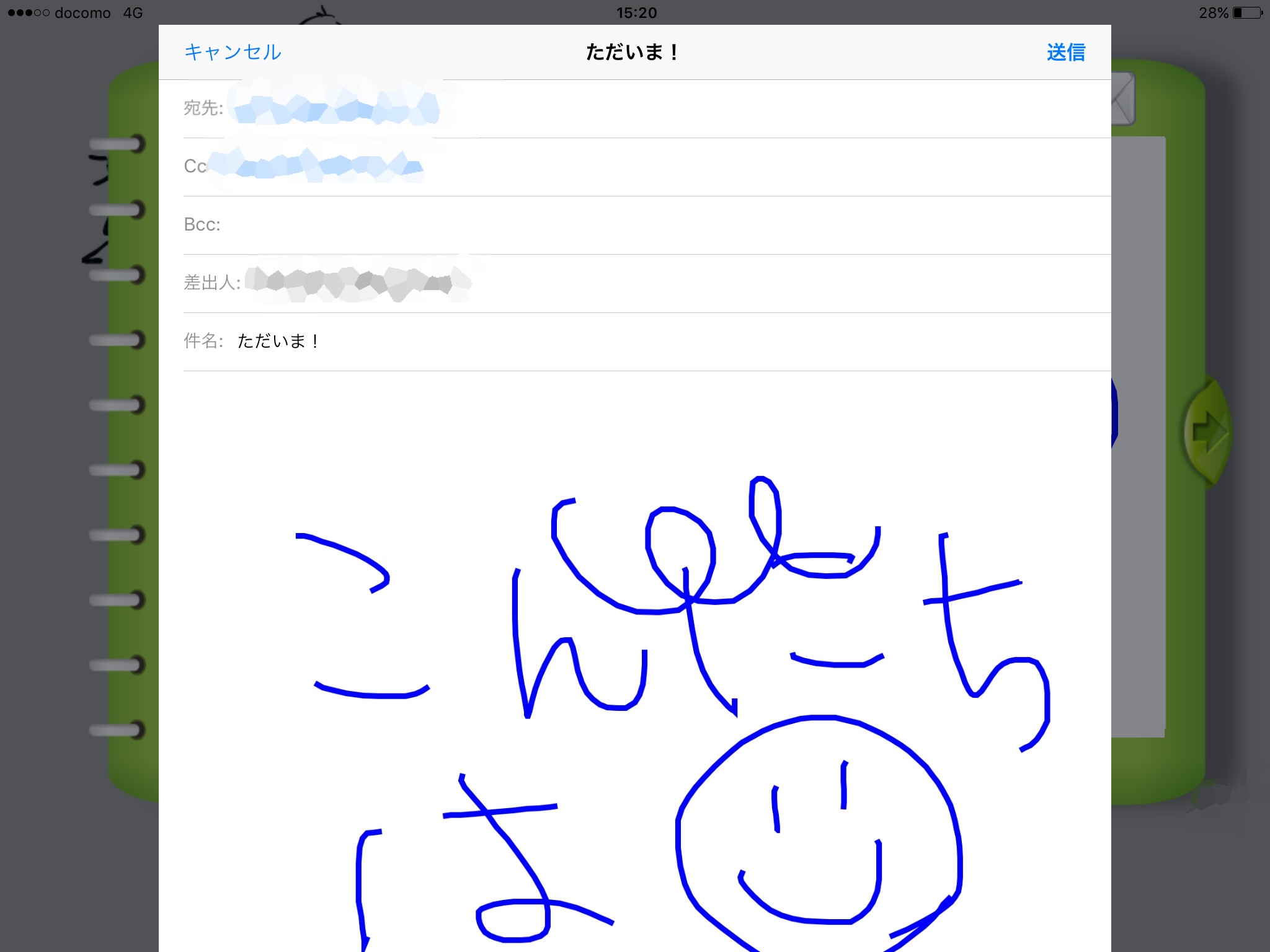Image resolution: width=1270 pixels, height=952 pixels.
Task: Tap the message body drawing attachment
Action: pyautogui.click(x=672, y=713)
